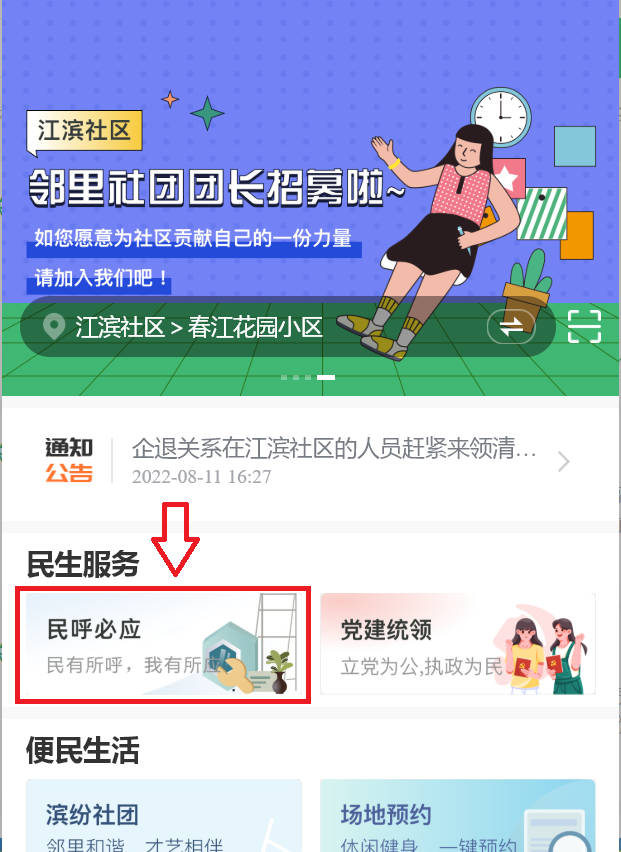Viewport: 621px width, 852px height.
Task: Open the 滨纷社团 card
Action: click(164, 816)
